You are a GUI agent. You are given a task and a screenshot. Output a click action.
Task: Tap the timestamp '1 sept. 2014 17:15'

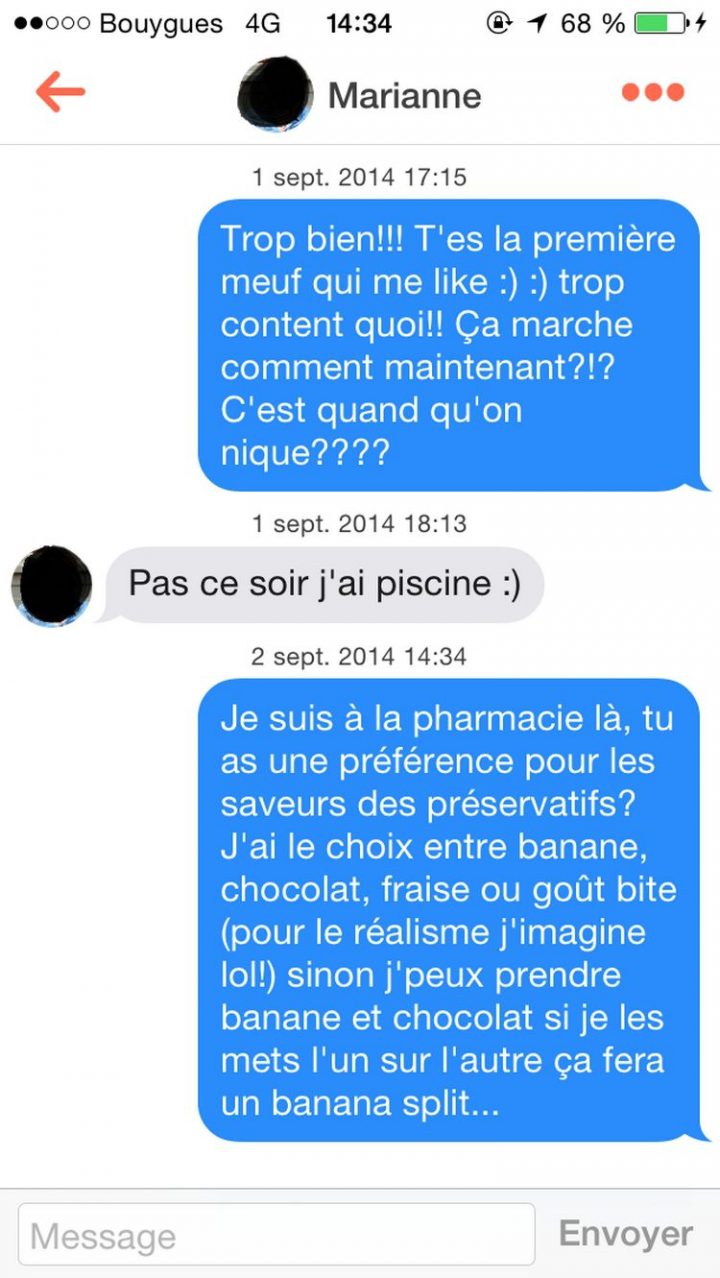tap(360, 177)
